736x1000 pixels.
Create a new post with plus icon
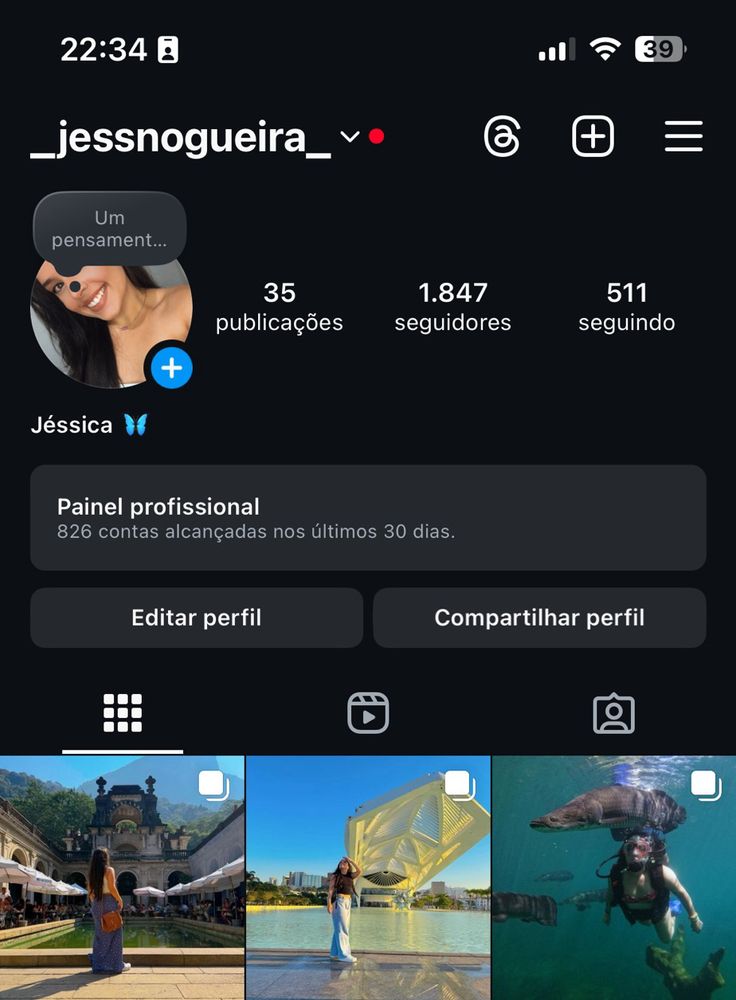click(x=593, y=136)
